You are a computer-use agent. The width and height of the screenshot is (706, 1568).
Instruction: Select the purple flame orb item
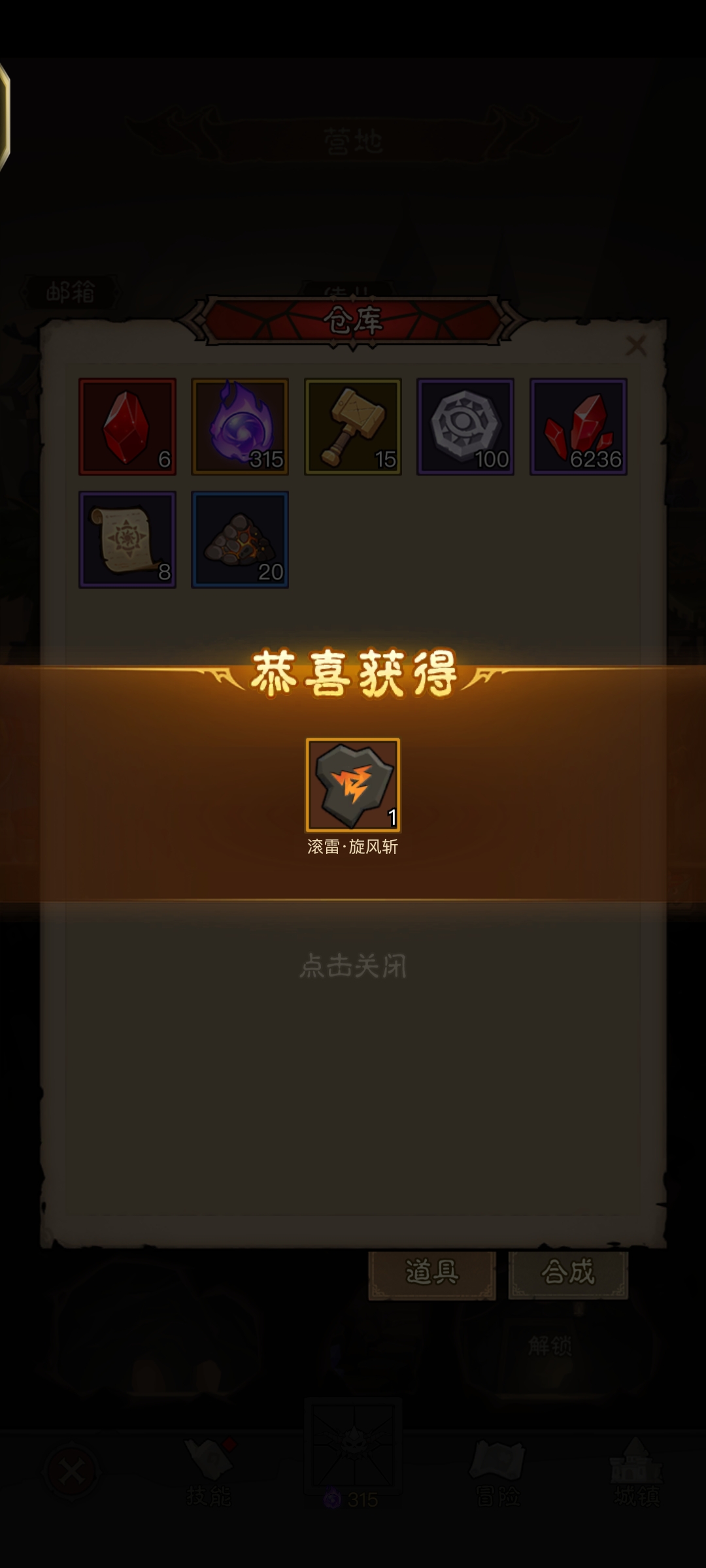(240, 427)
